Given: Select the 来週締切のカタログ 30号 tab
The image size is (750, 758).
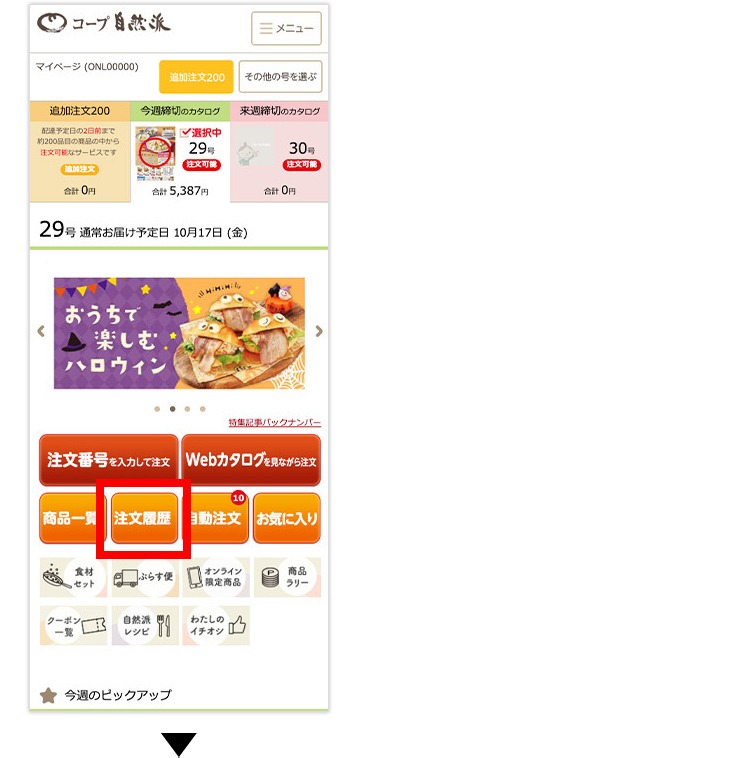Looking at the screenshot, I should 280,151.
